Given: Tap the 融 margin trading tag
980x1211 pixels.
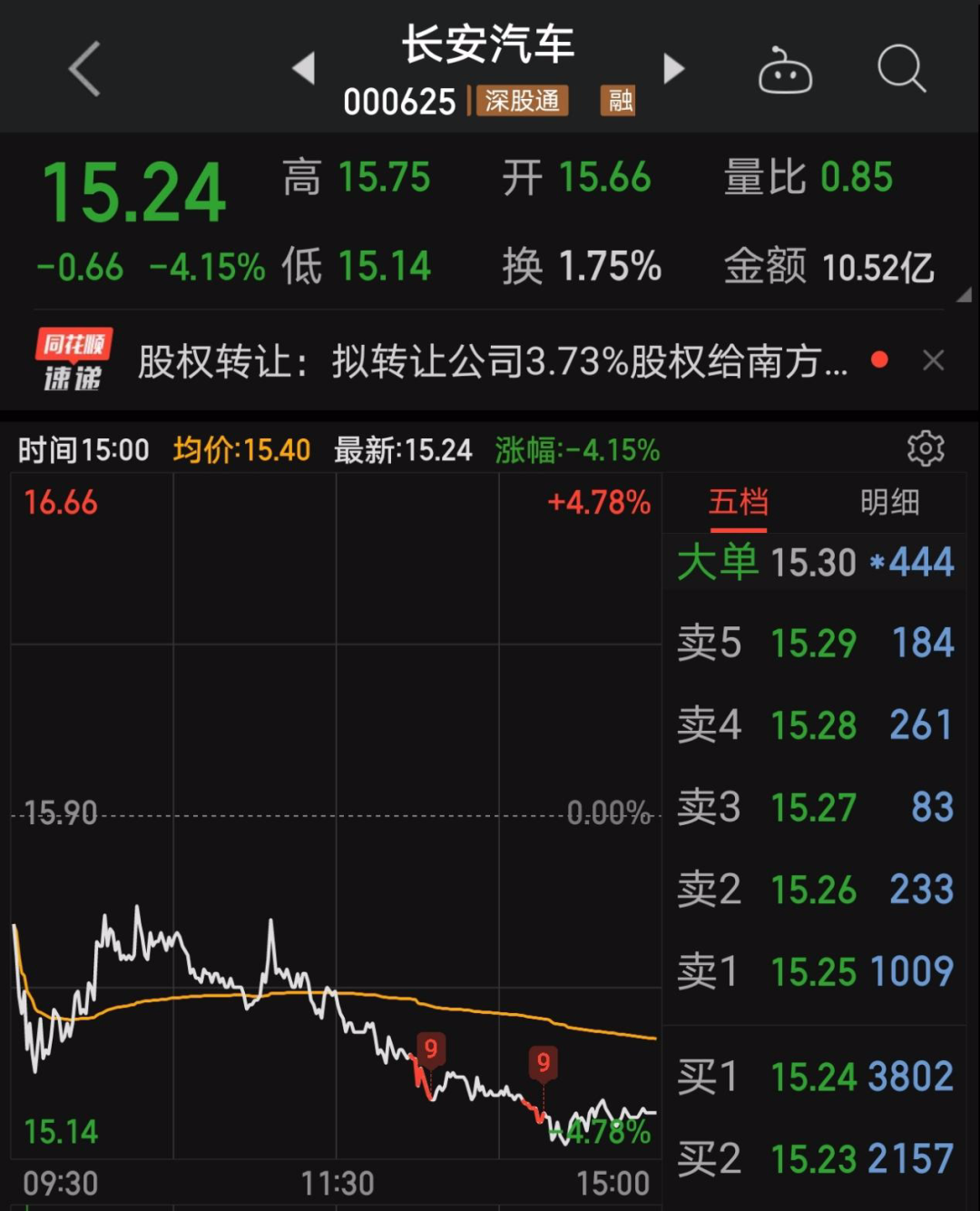Looking at the screenshot, I should (620, 101).
